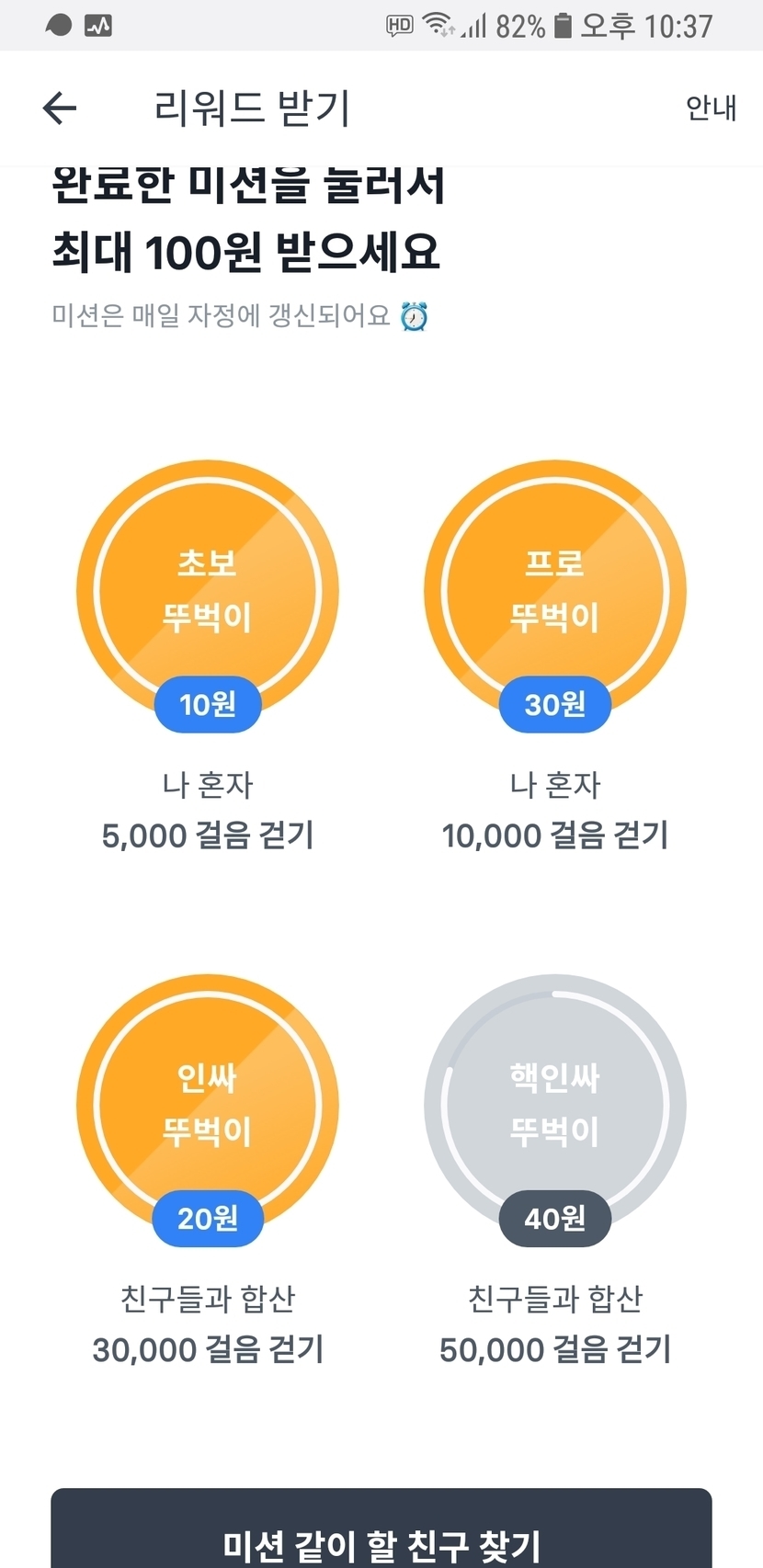Viewport: 763px width, 1568px height.
Task: Claim the 초보 뚜벅이 10원 reward
Action: (x=208, y=593)
